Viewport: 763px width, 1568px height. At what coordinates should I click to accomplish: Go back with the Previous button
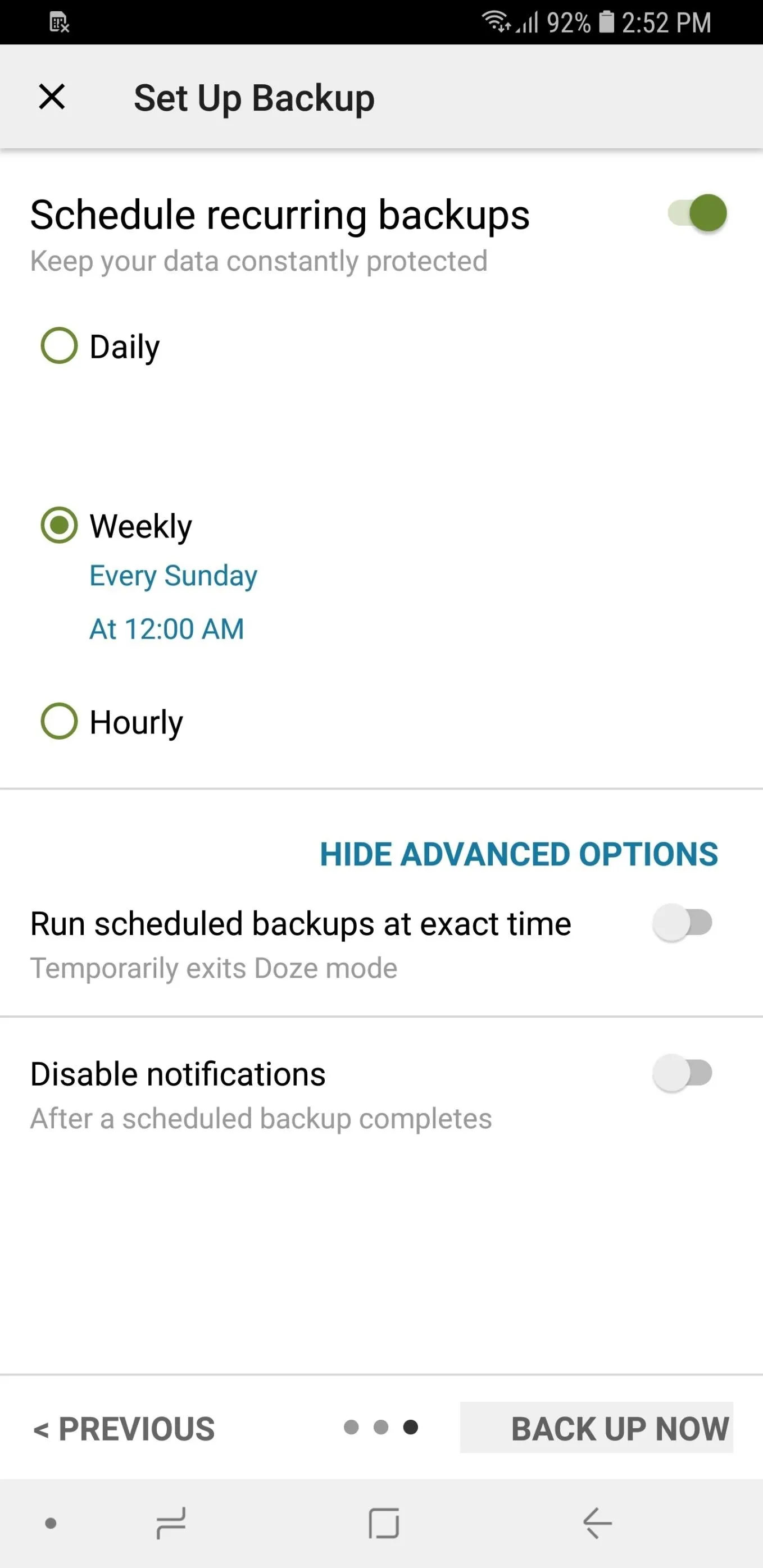click(124, 1429)
